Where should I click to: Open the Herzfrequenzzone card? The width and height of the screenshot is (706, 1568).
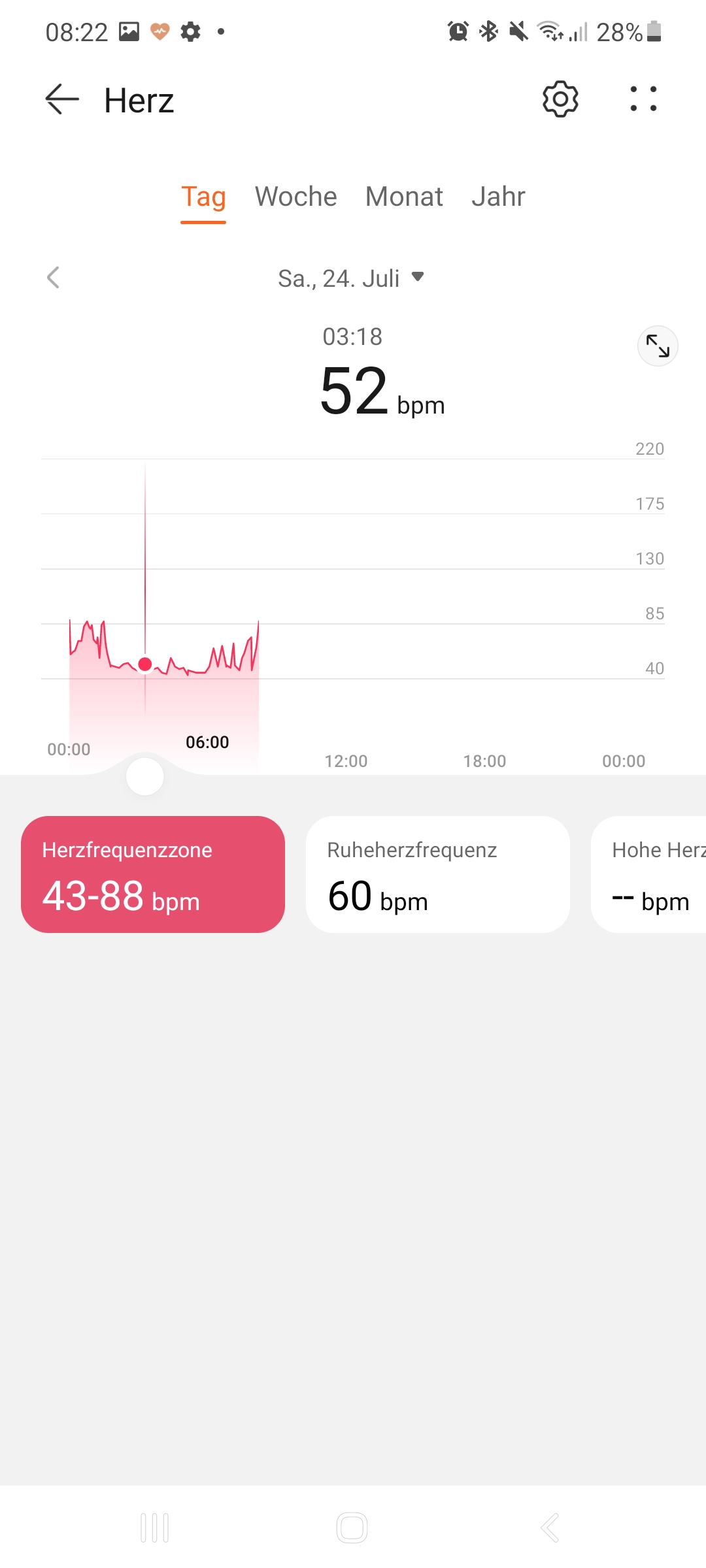153,874
